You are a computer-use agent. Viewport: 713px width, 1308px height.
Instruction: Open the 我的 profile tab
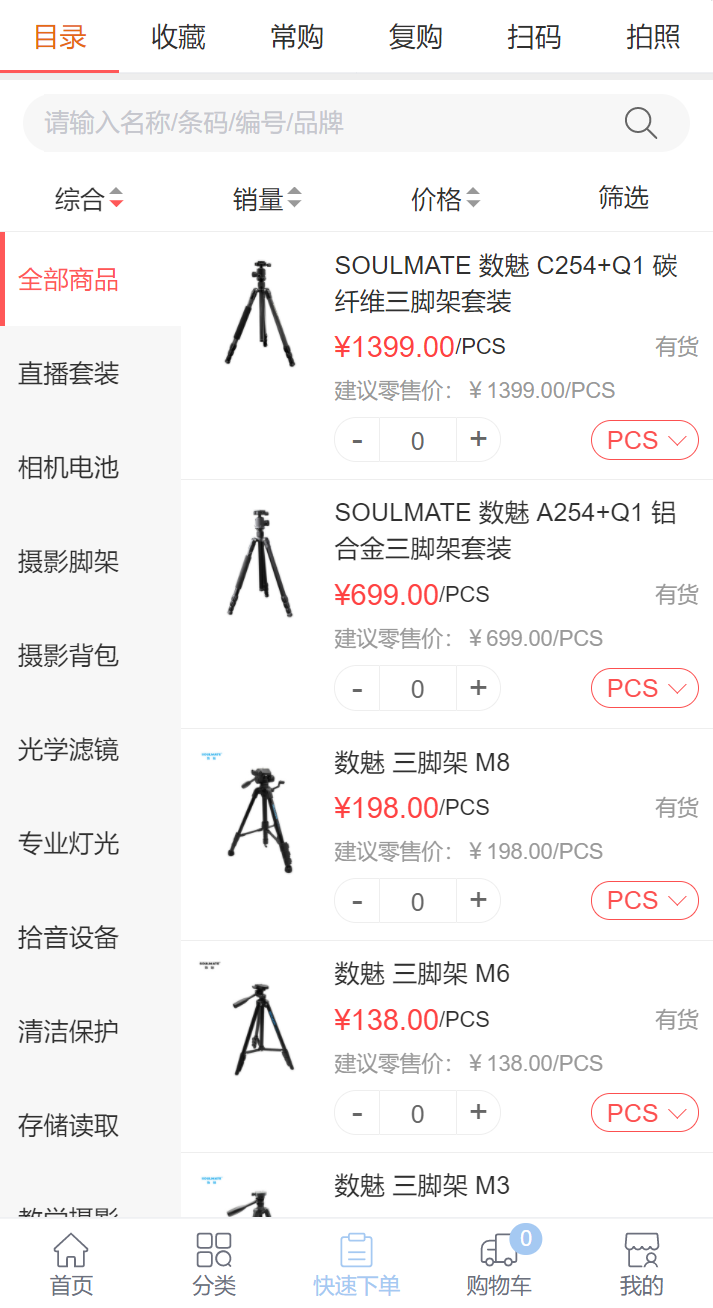pyautogui.click(x=641, y=1264)
